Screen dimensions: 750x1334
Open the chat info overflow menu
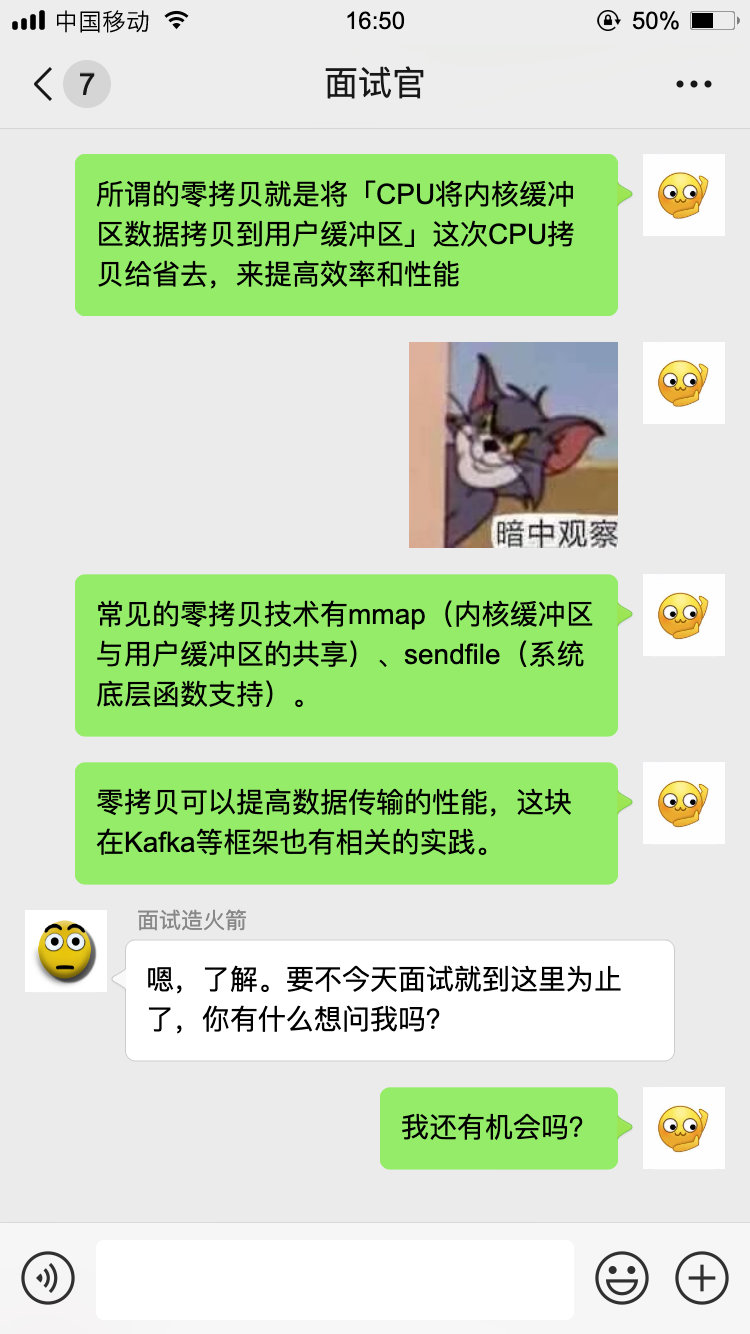[x=693, y=85]
